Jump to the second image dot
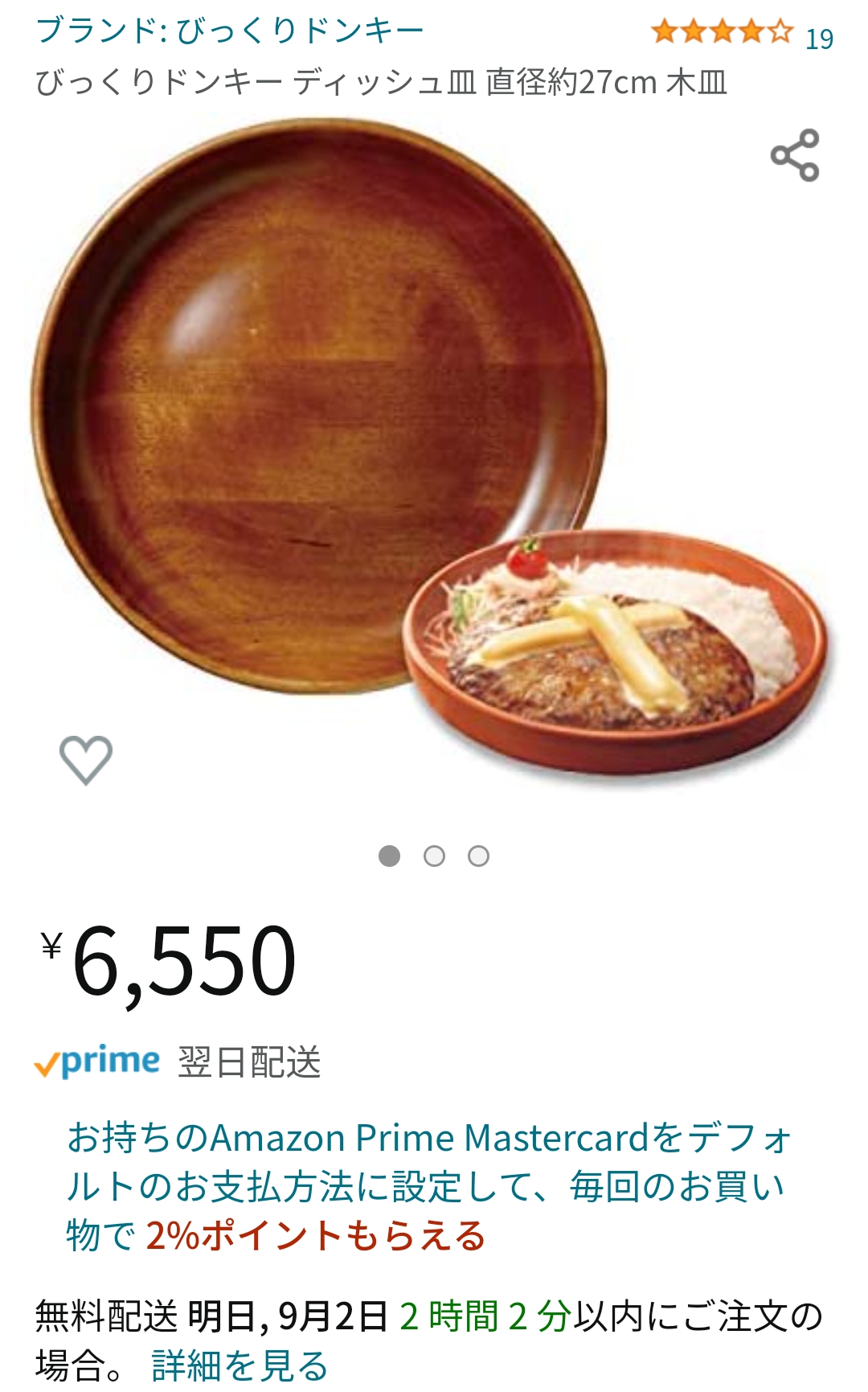 pos(434,856)
